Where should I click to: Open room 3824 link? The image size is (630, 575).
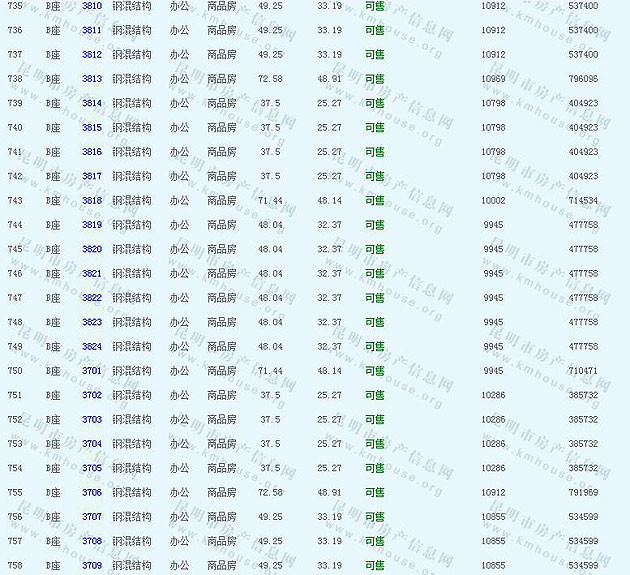click(92, 347)
